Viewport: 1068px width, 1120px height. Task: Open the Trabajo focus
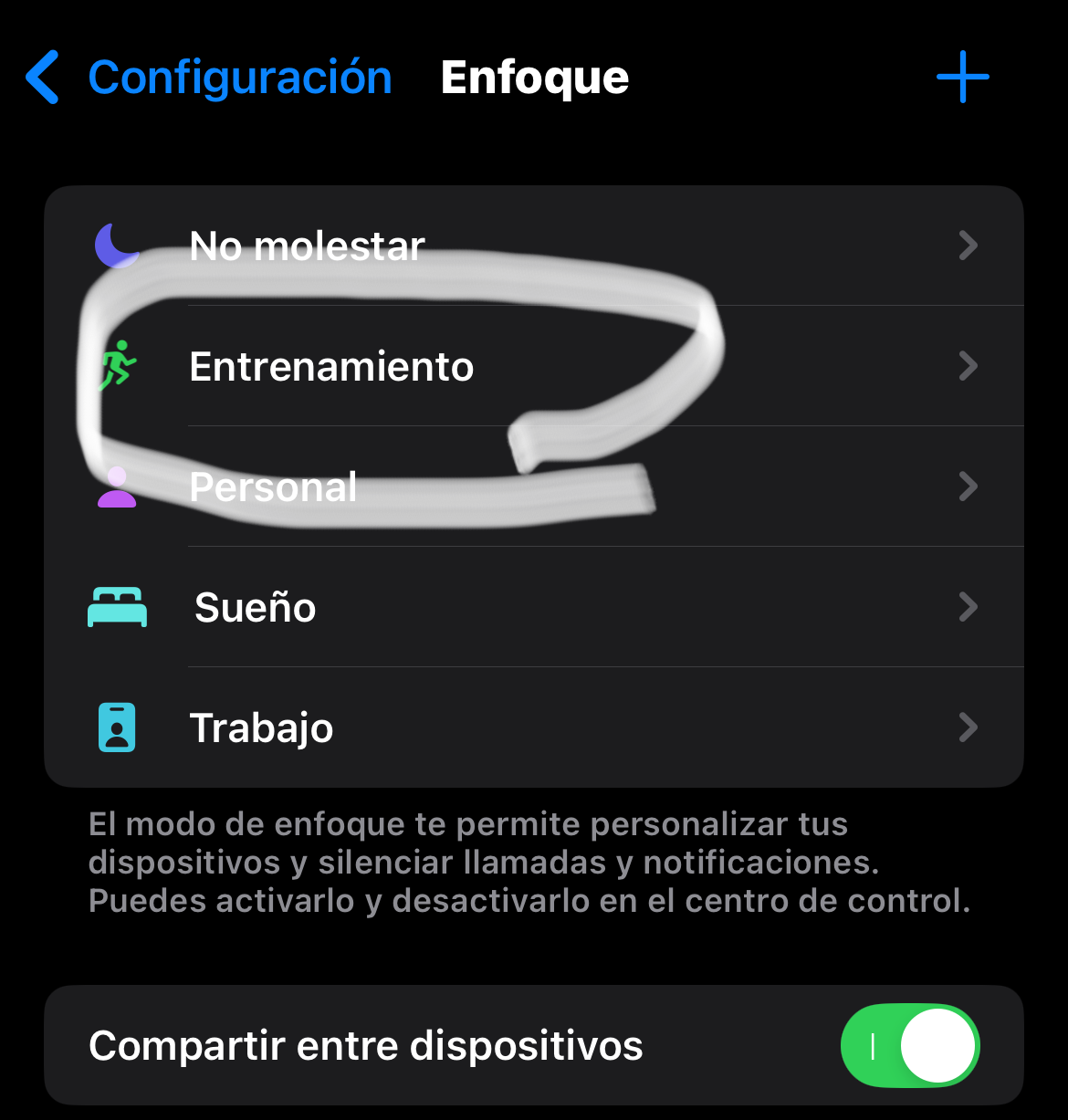tap(534, 727)
